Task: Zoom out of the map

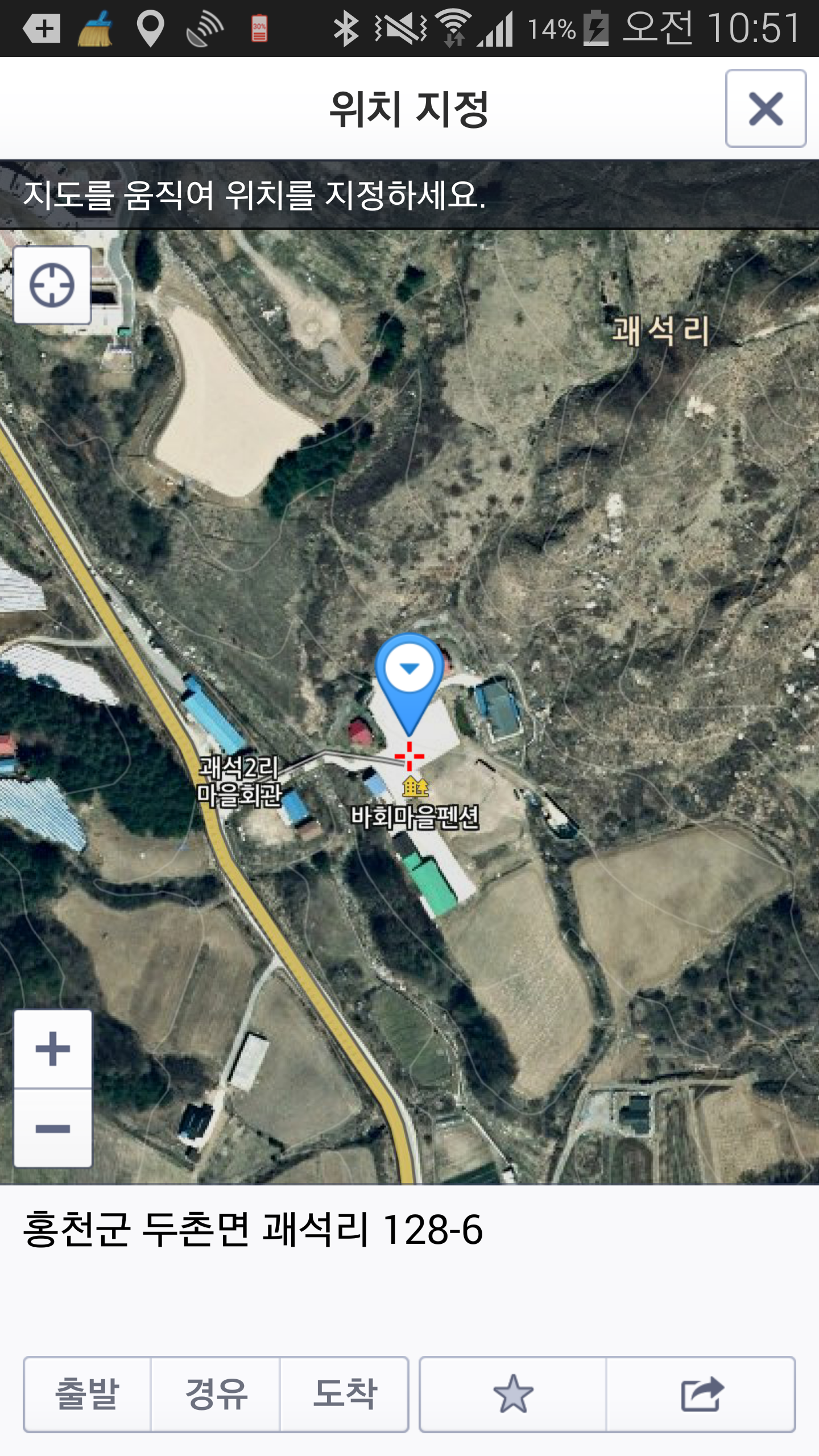Action: [52, 1128]
